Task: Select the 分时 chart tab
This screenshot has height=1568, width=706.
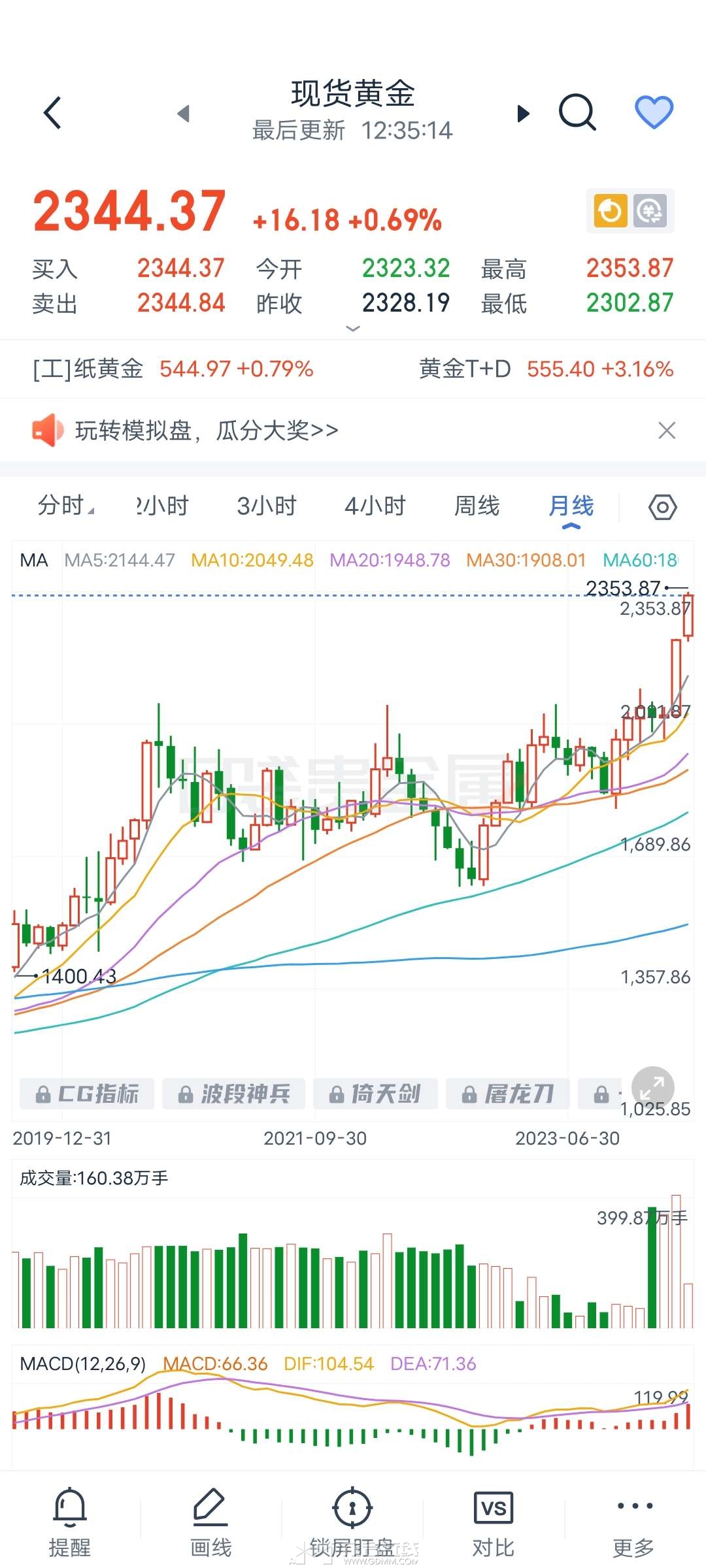Action: 64,506
